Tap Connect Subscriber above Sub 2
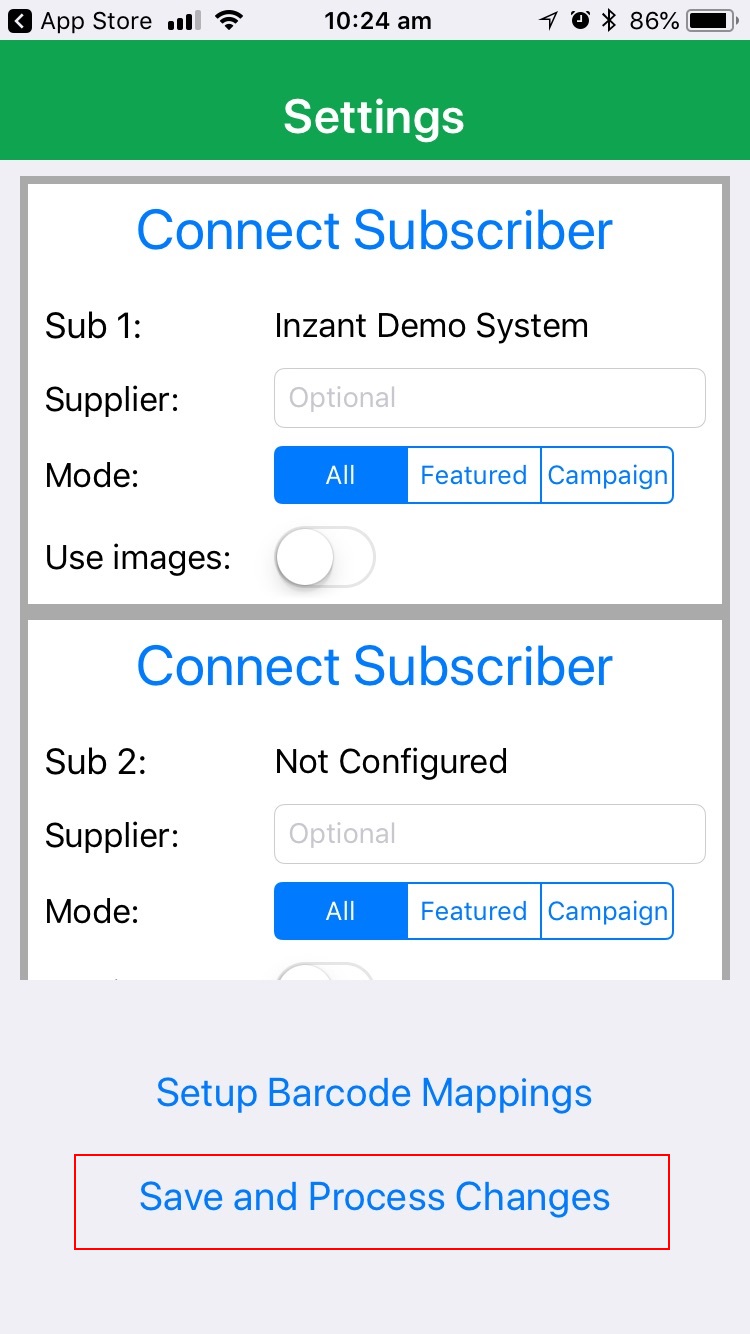 tap(374, 667)
